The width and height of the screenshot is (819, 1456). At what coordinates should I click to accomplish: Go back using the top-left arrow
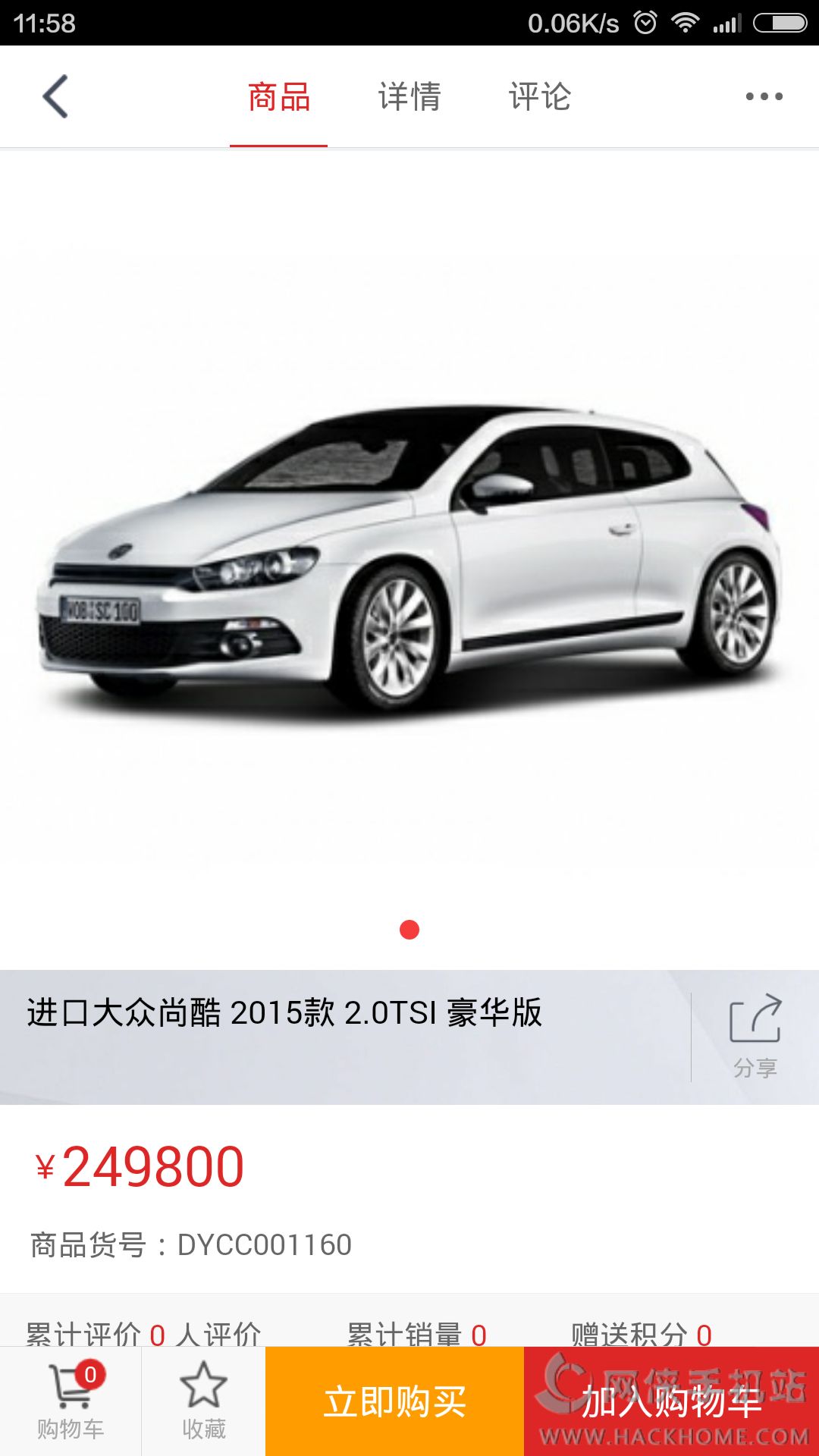click(x=55, y=96)
